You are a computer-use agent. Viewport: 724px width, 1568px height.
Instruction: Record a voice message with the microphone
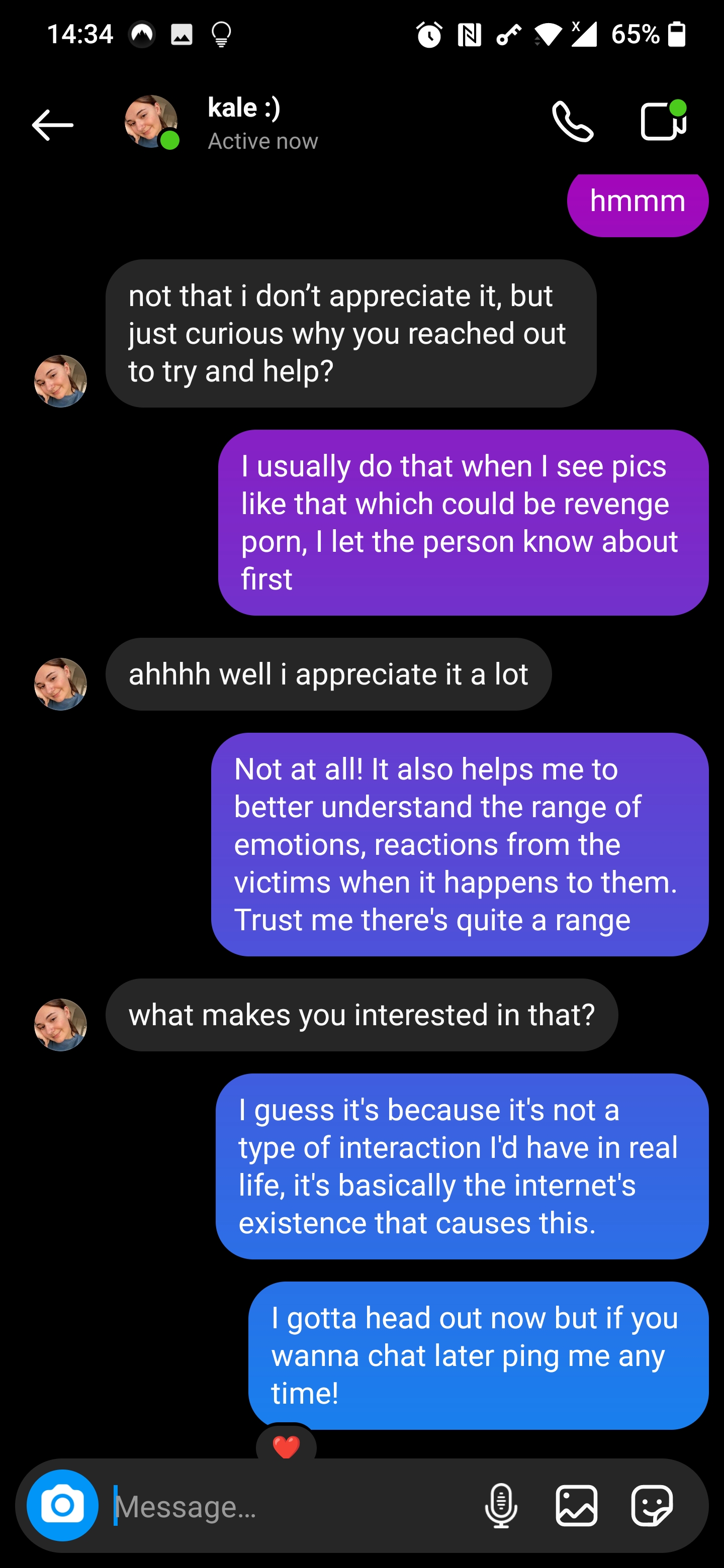(501, 1505)
